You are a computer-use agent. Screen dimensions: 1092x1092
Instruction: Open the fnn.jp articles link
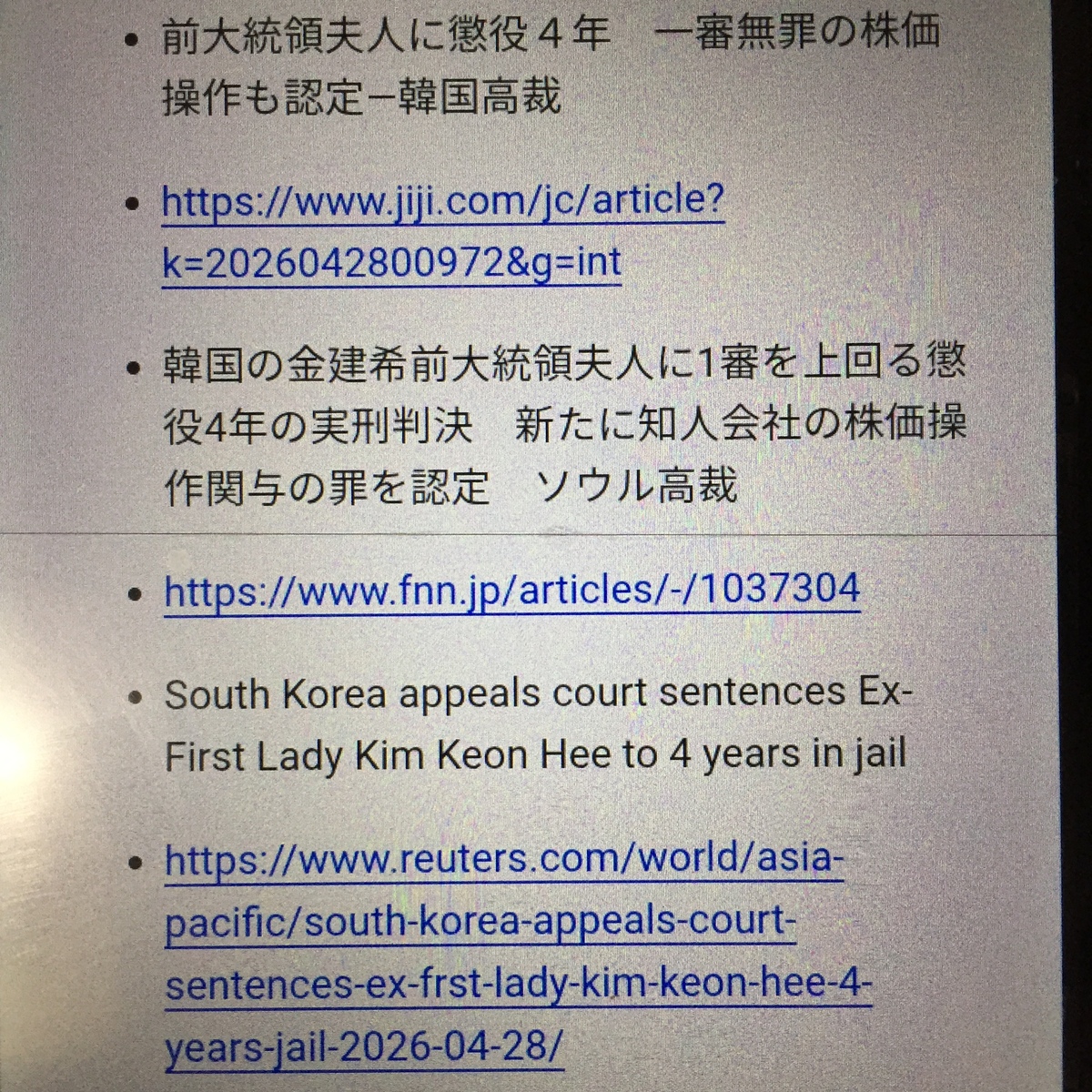click(x=511, y=591)
